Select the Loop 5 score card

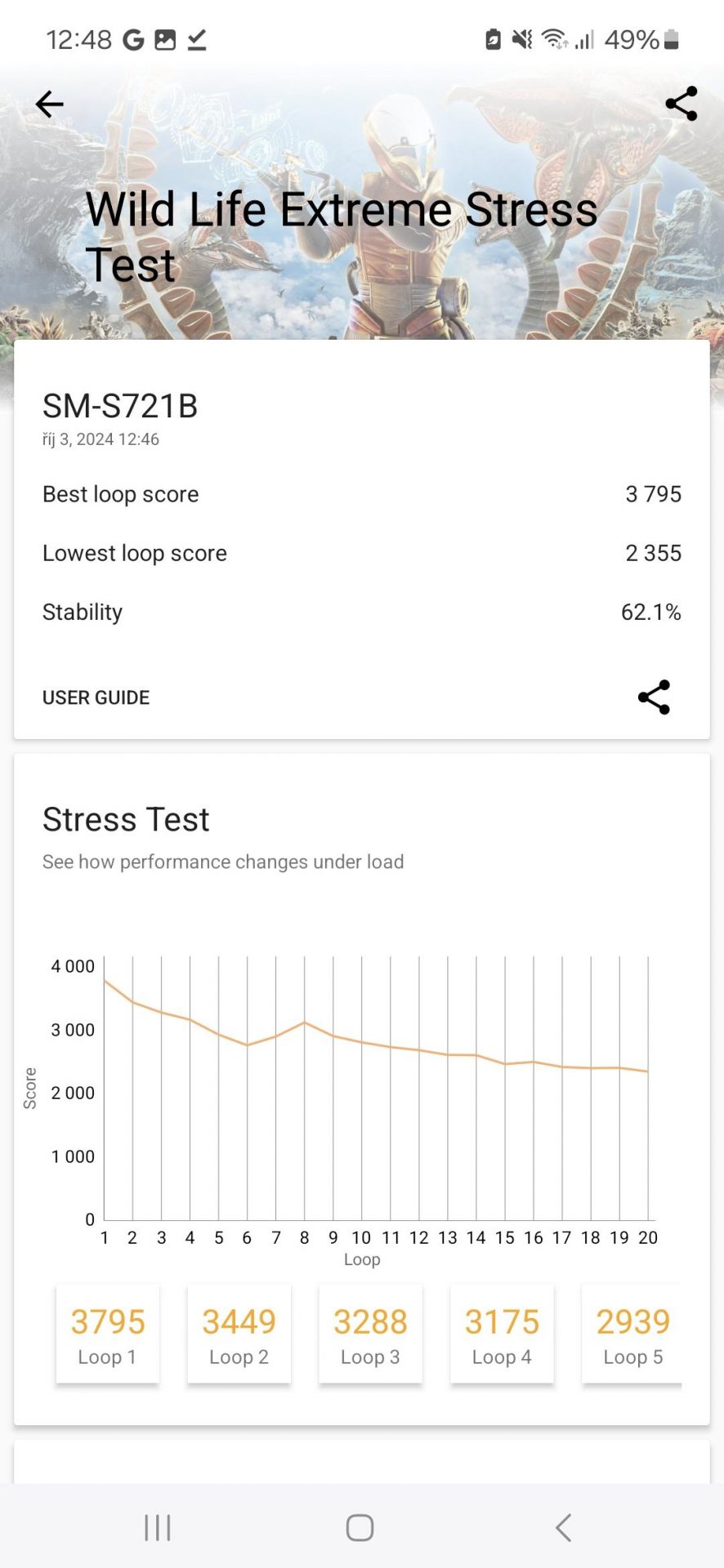(x=632, y=1334)
